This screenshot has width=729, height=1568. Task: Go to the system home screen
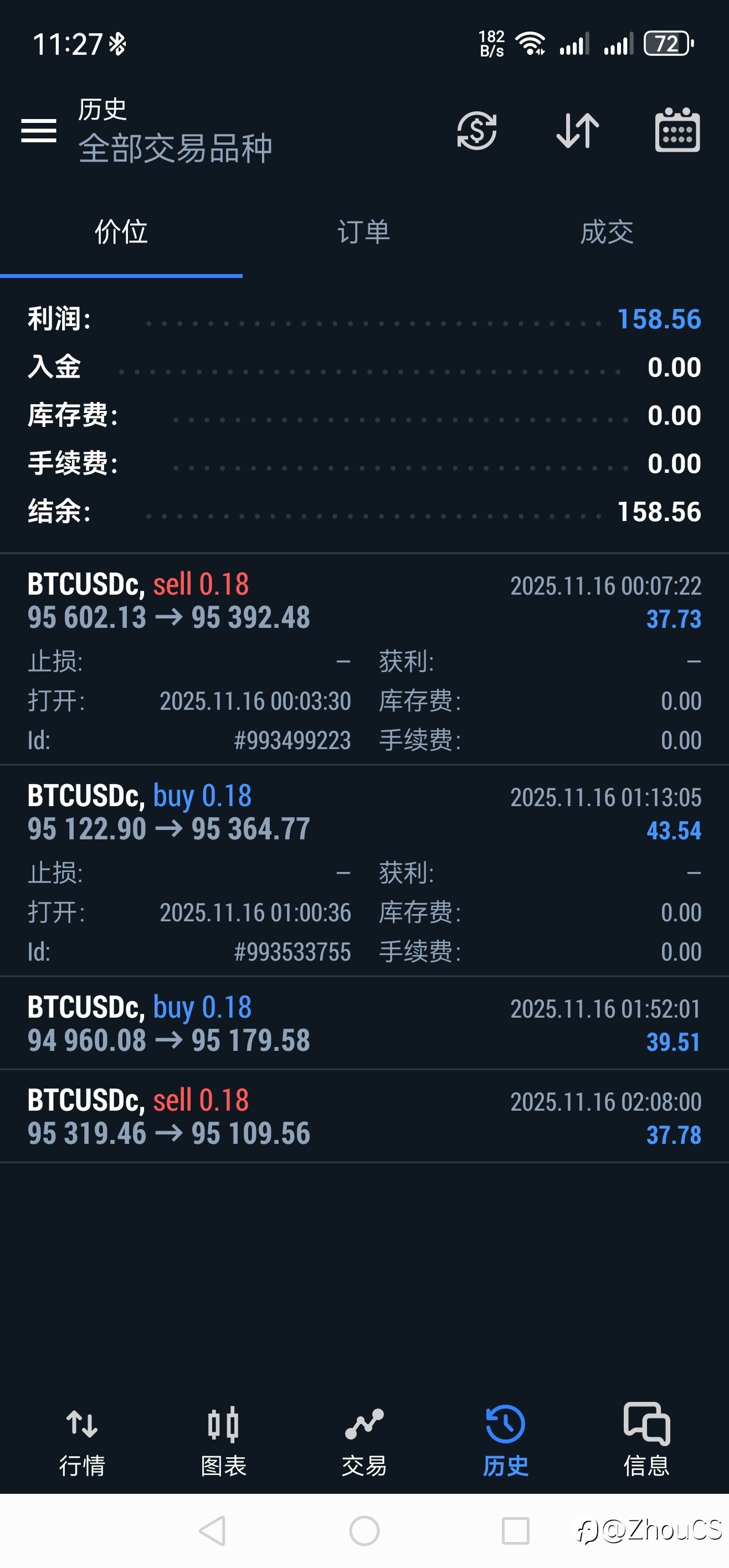click(364, 1530)
